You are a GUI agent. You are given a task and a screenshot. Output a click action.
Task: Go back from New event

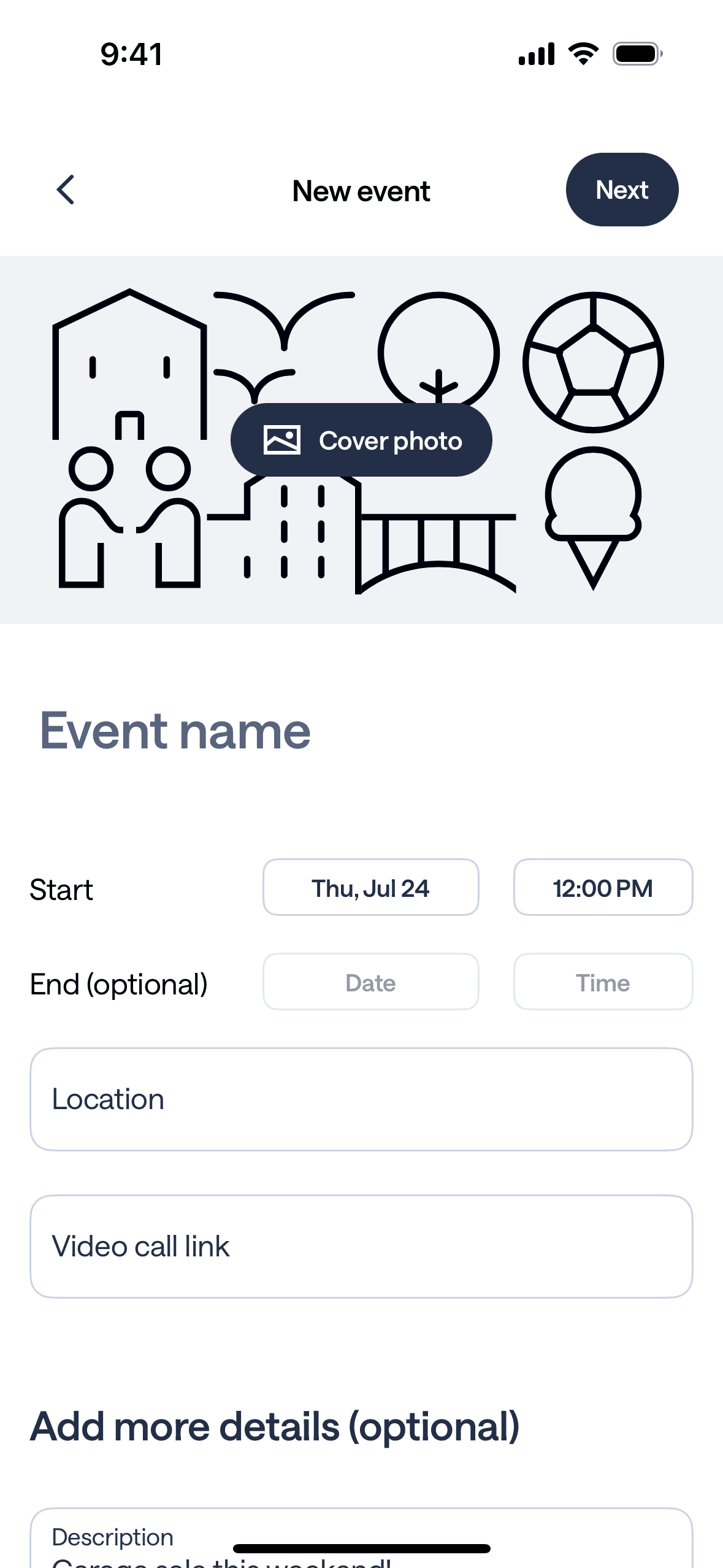[66, 190]
